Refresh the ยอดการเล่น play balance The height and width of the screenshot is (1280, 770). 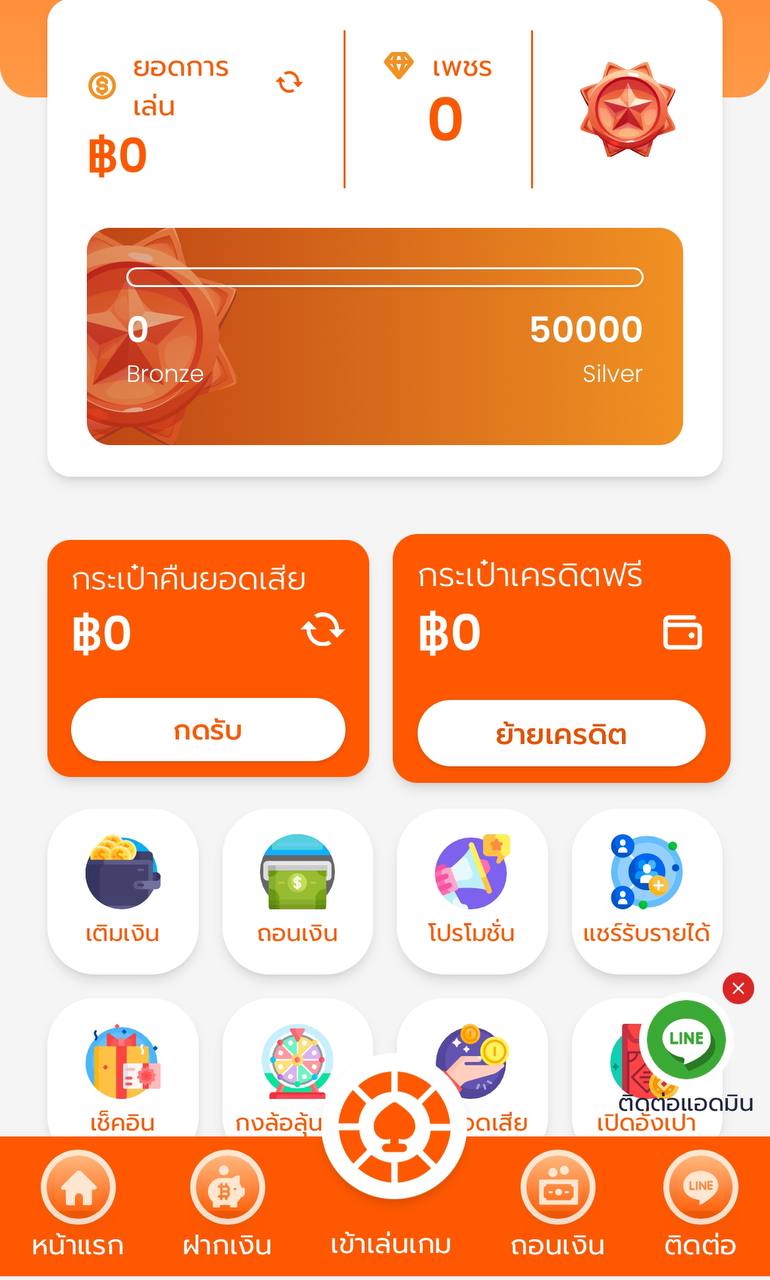(290, 82)
